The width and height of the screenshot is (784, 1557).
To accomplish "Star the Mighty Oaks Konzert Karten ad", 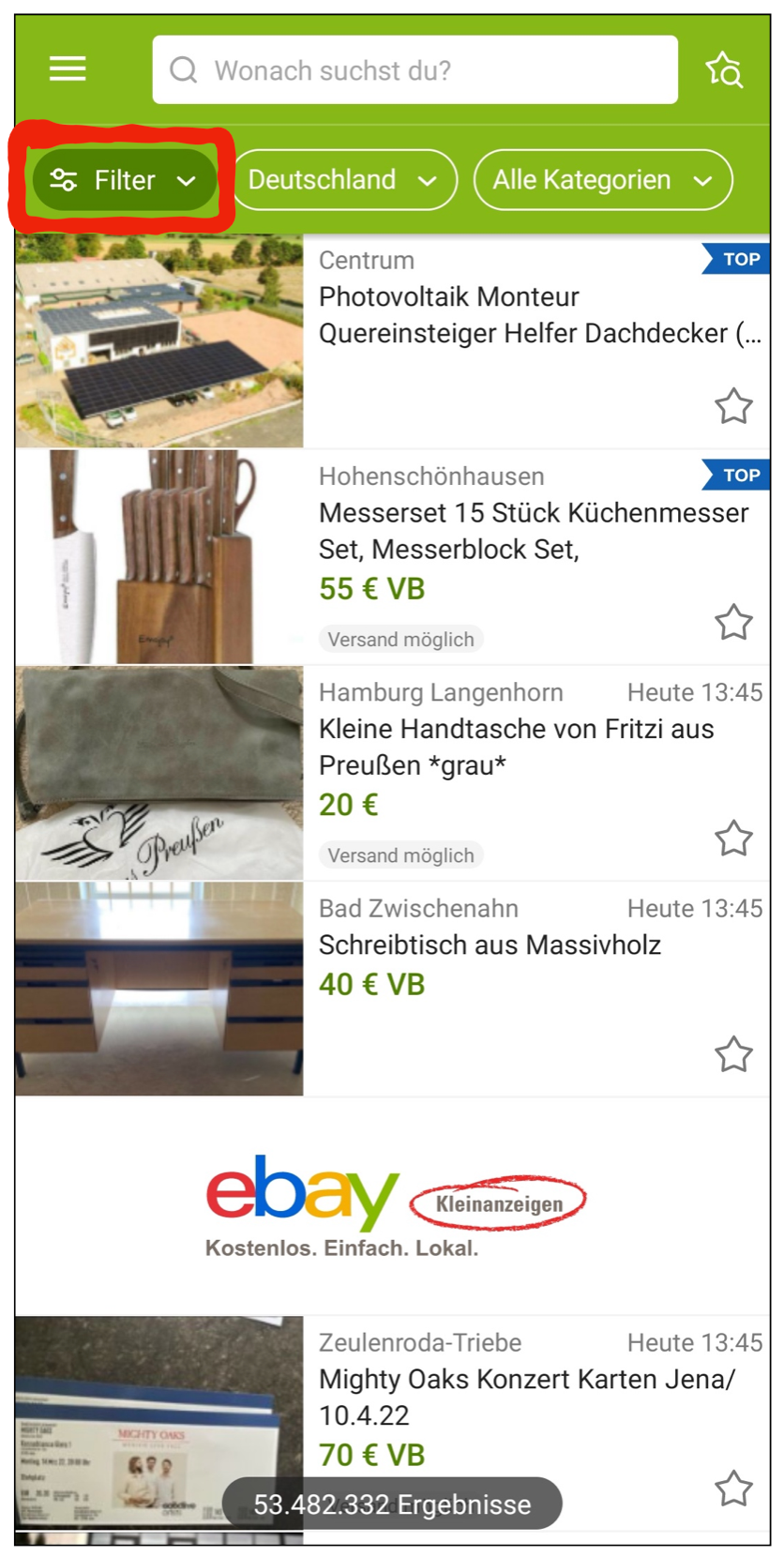I will 733,1488.
